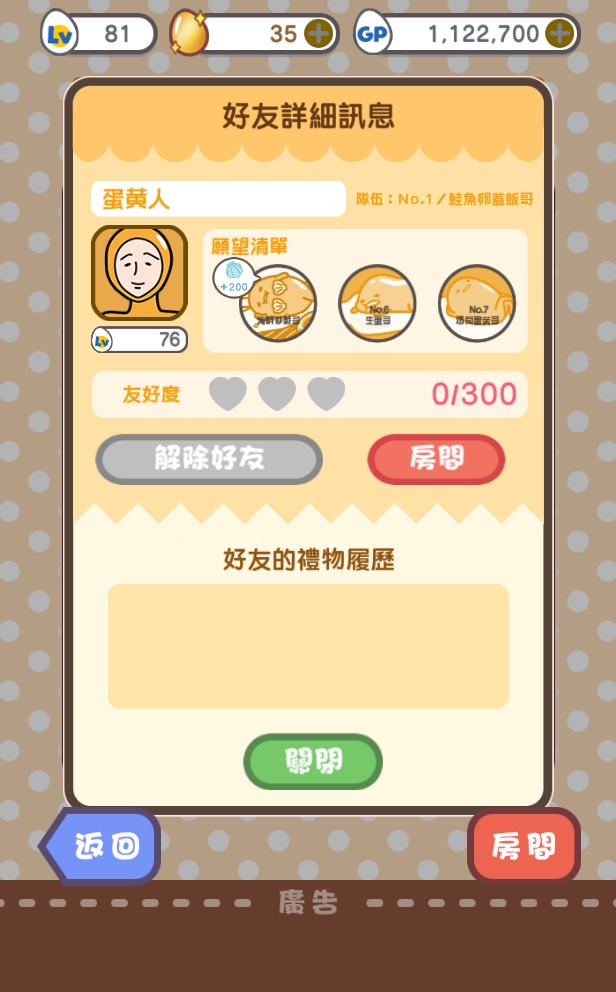This screenshot has width=616, height=992.
Task: Go back with the 返回 button
Action: point(104,847)
